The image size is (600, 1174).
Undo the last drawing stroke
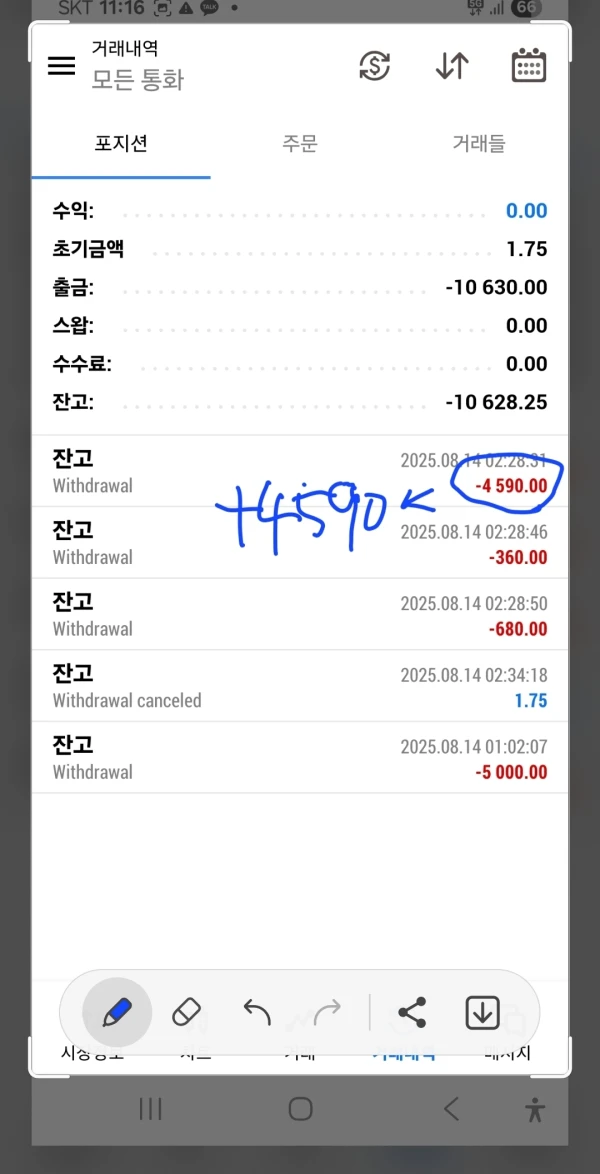pos(257,1012)
